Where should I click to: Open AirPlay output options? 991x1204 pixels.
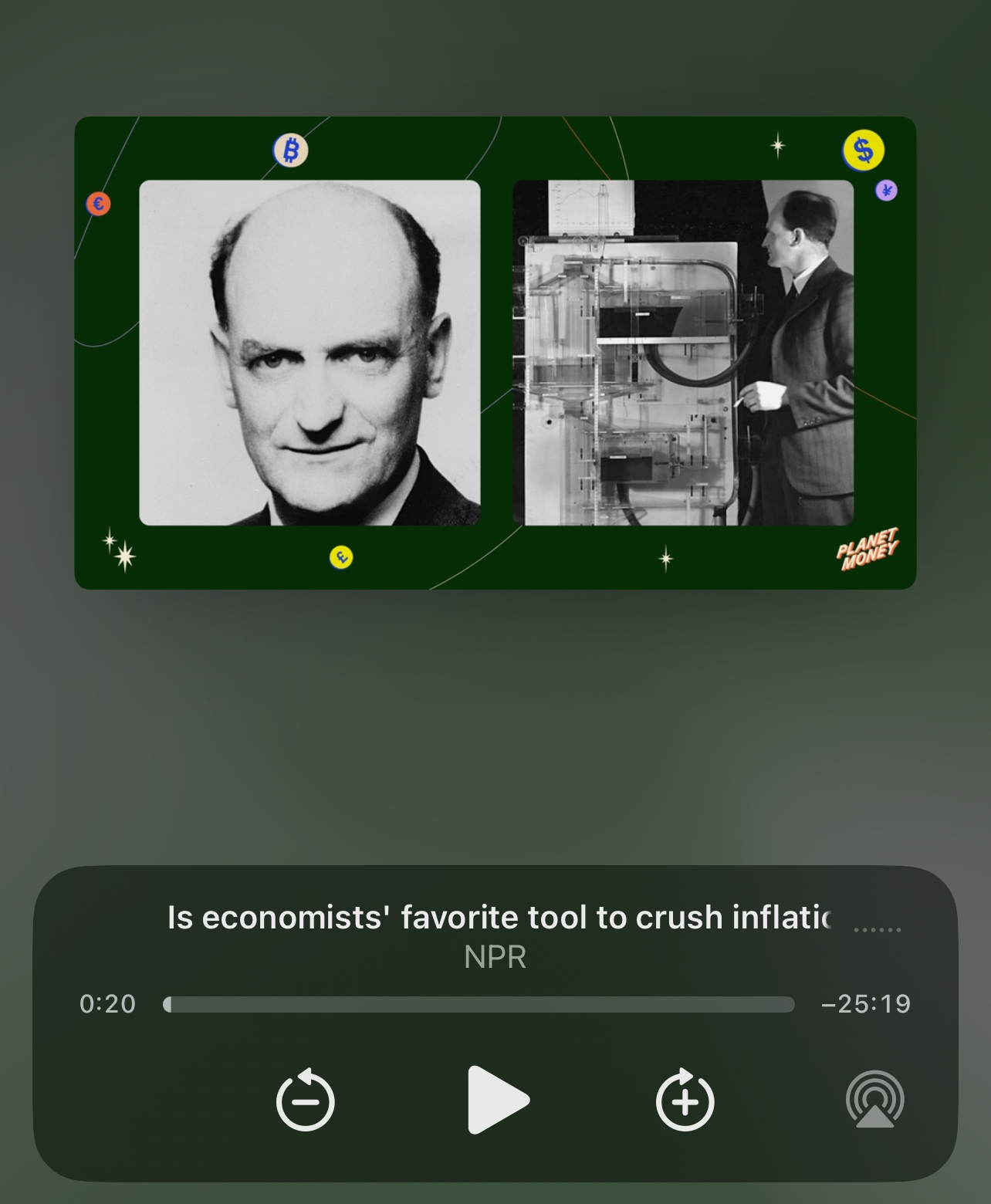click(x=874, y=1100)
